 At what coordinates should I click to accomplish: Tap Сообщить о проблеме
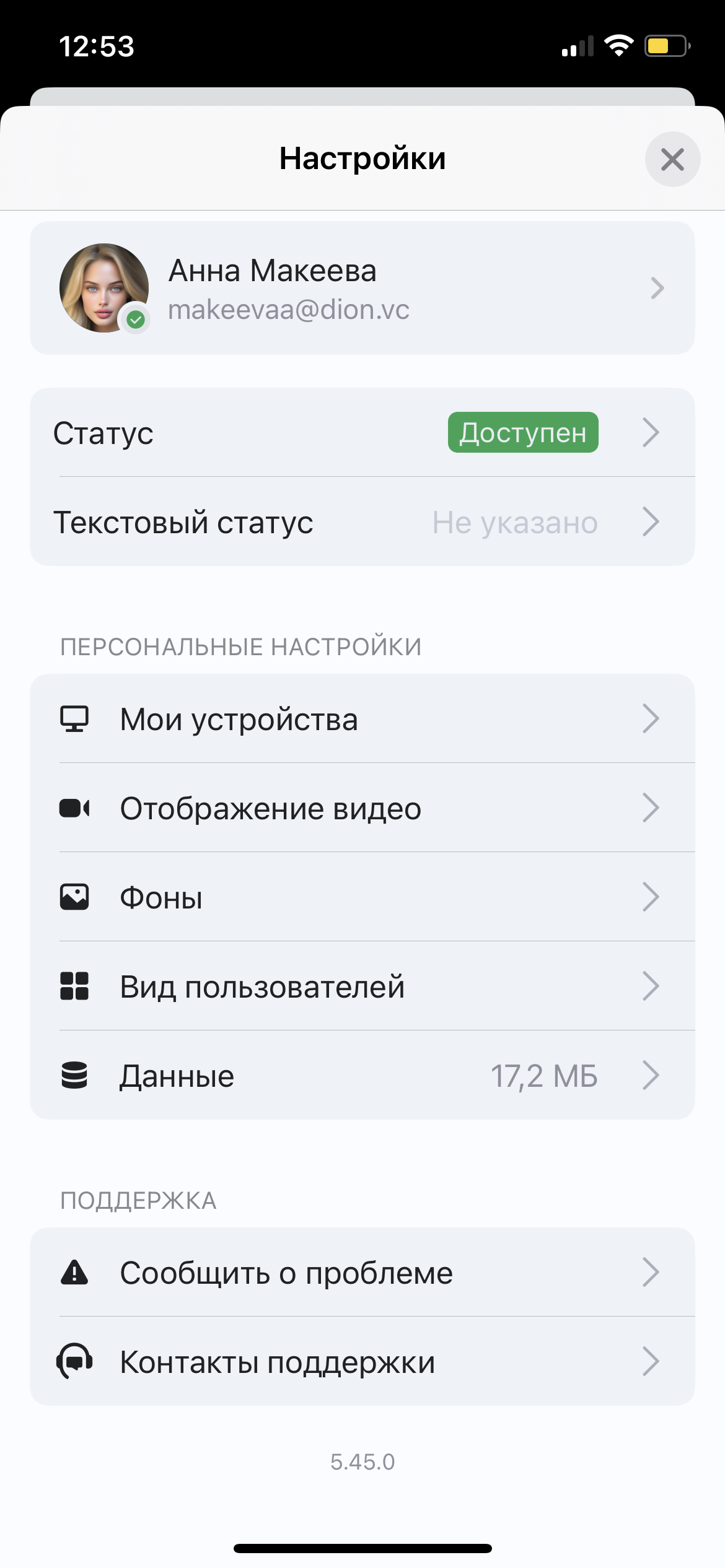coord(362,1273)
